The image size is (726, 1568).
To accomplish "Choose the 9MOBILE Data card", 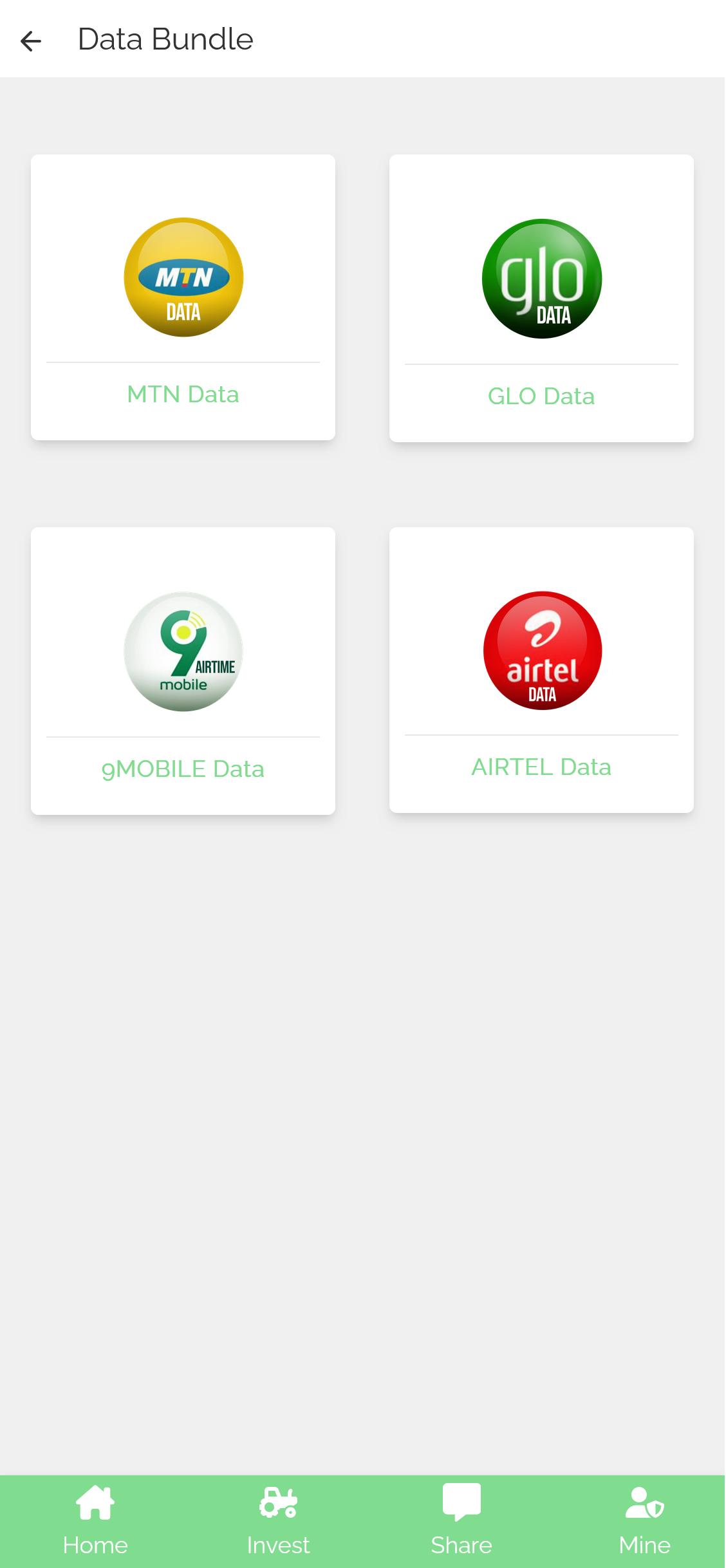I will tap(183, 671).
